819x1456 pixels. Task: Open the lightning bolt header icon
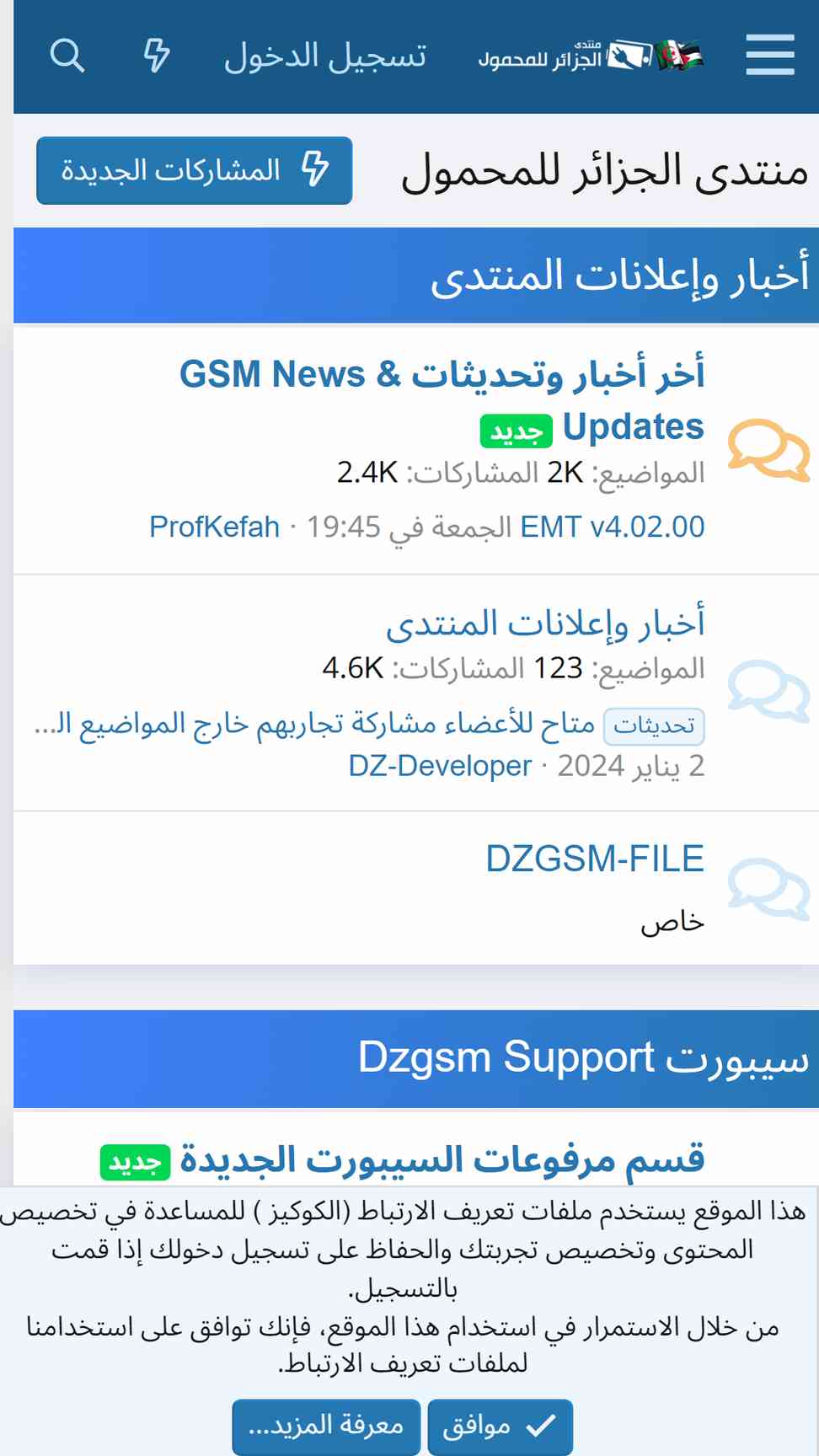[157, 56]
